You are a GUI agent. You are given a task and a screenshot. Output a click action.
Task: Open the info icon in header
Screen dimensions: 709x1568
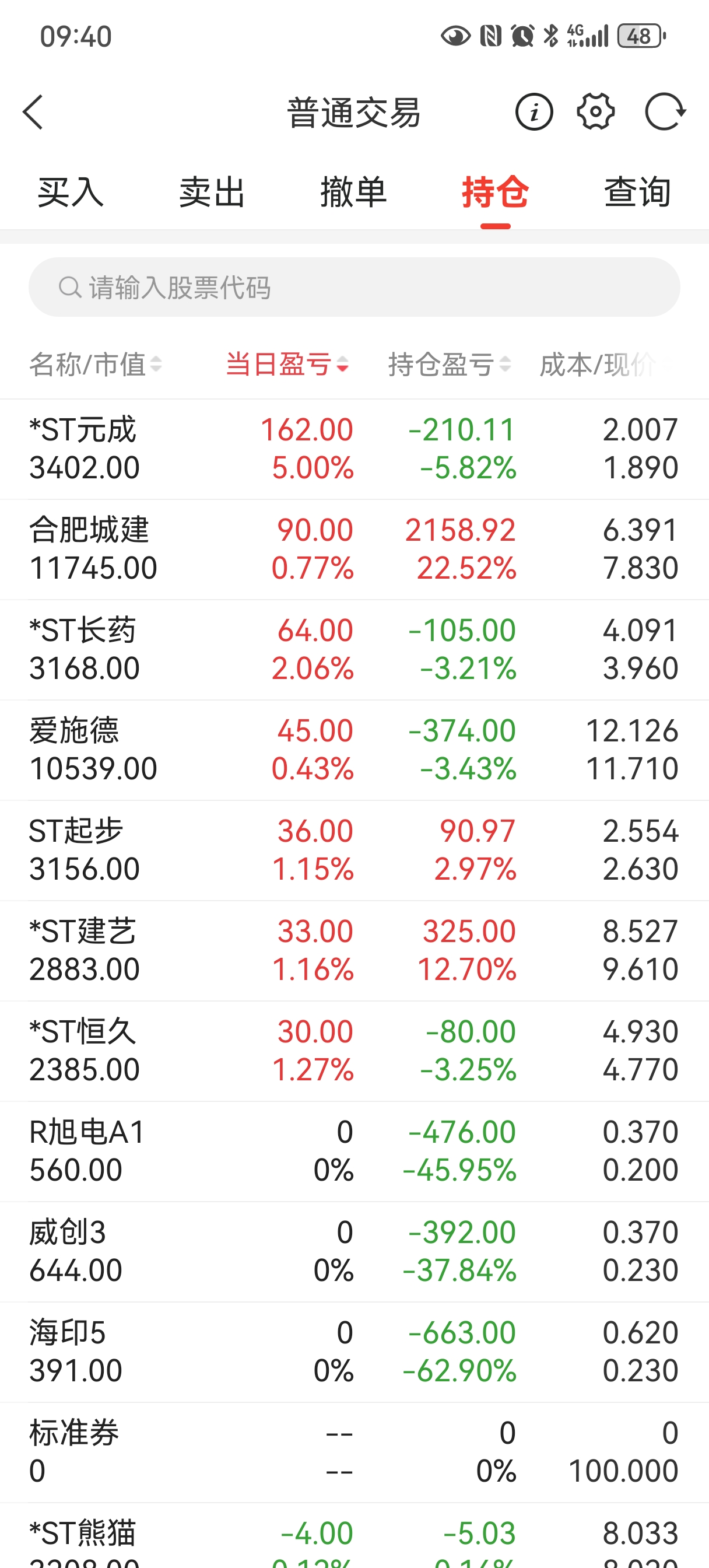533,112
